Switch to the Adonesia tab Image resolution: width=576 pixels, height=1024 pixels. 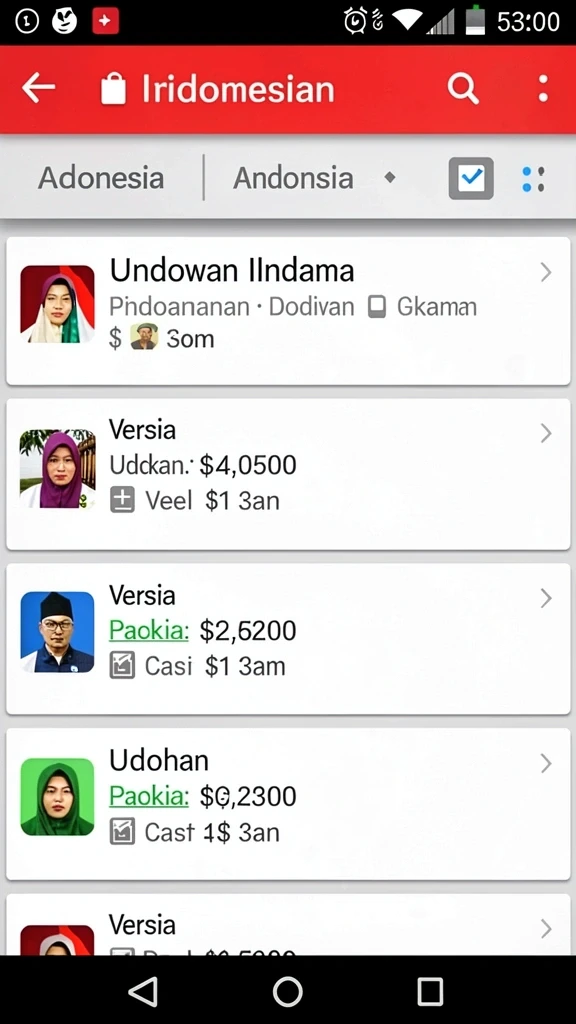click(101, 178)
